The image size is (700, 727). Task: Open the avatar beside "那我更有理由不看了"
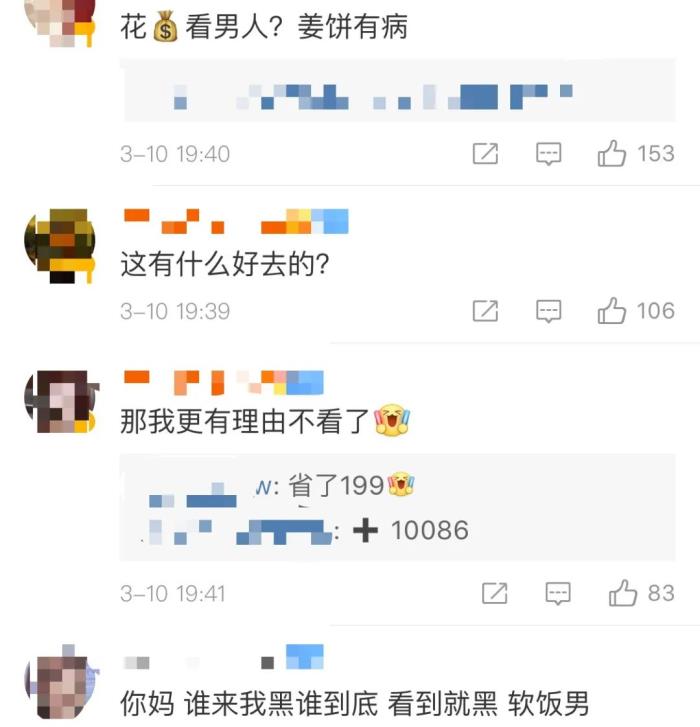click(x=59, y=401)
